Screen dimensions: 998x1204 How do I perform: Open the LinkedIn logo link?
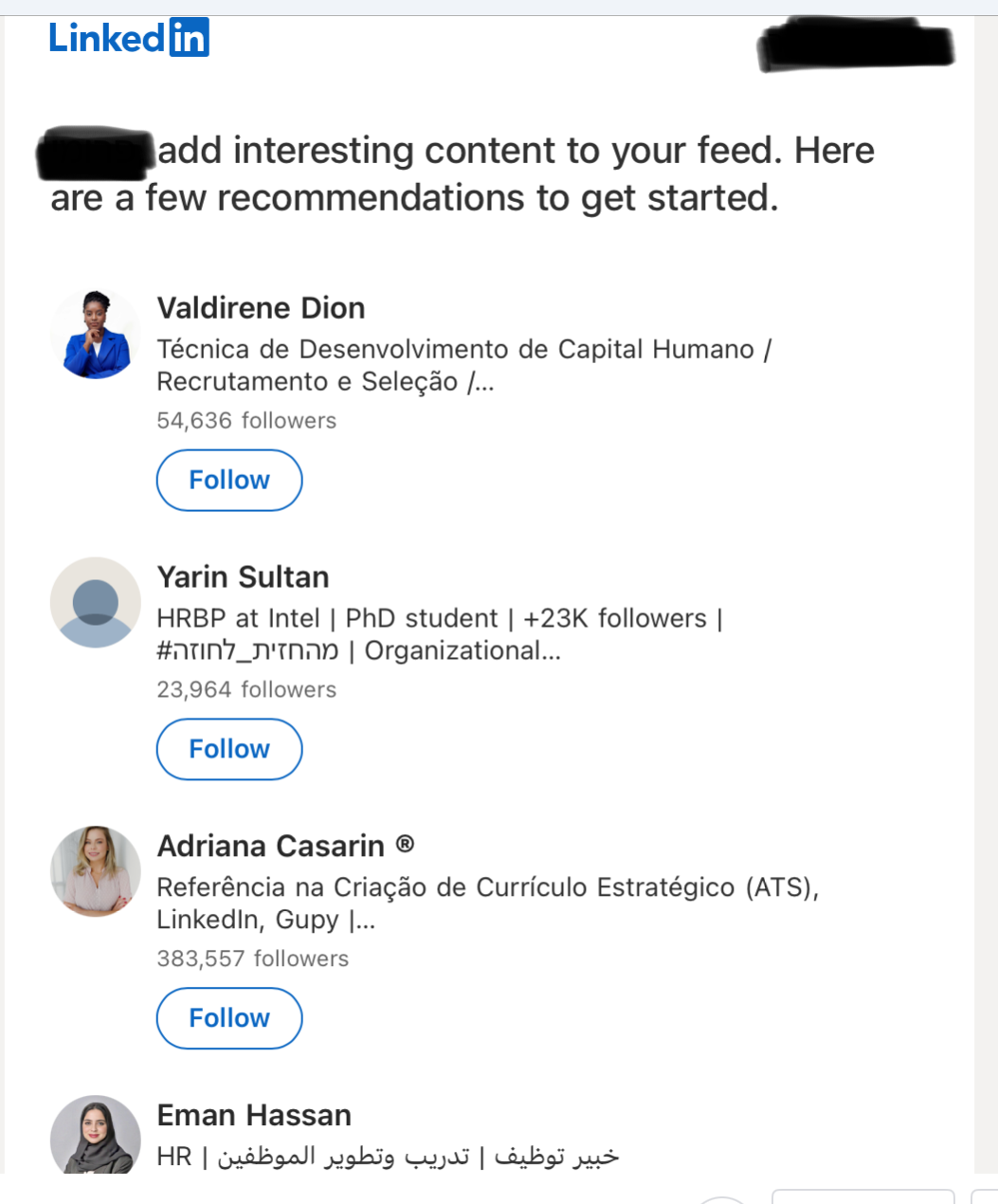[129, 38]
